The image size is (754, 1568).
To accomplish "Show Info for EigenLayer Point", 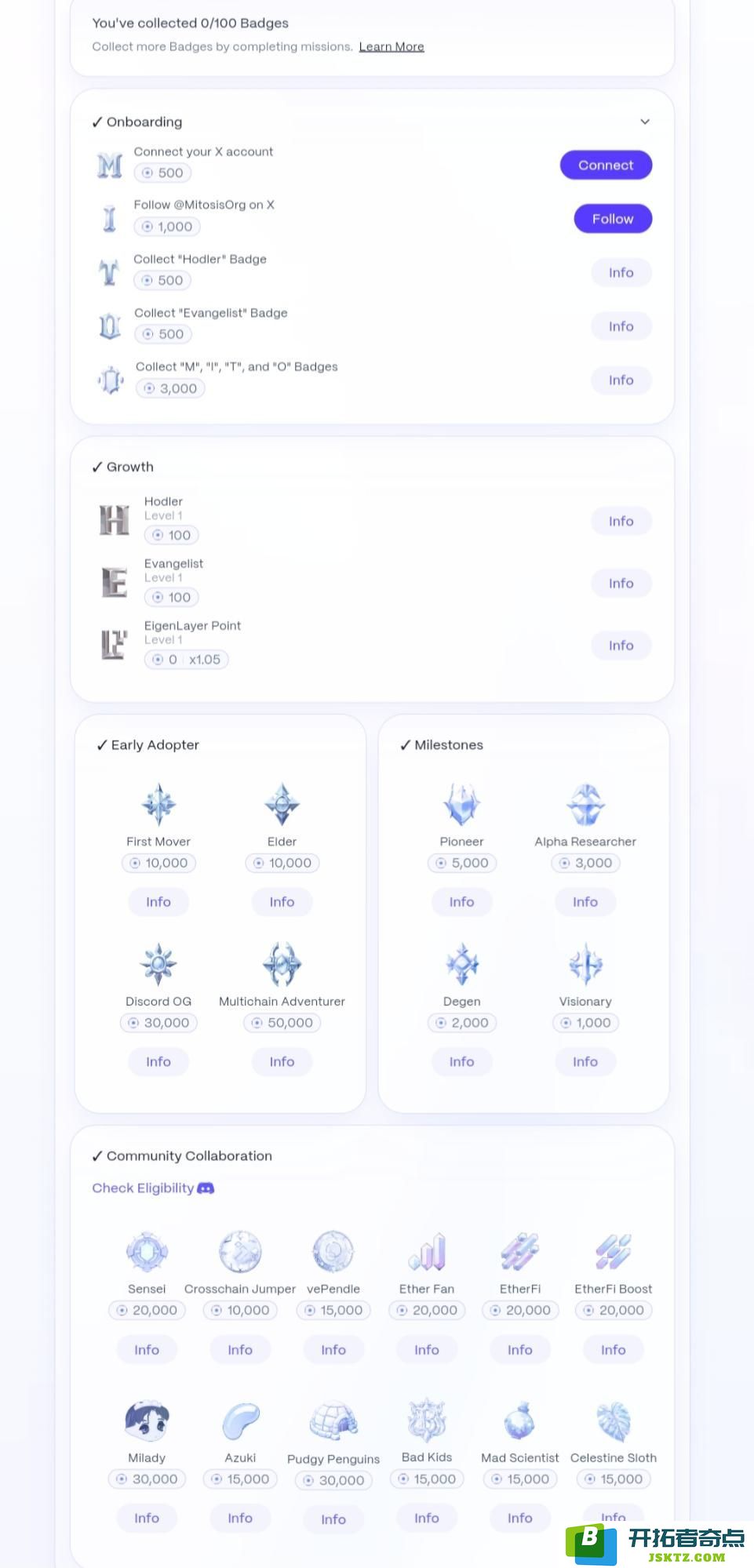I will pyautogui.click(x=621, y=646).
